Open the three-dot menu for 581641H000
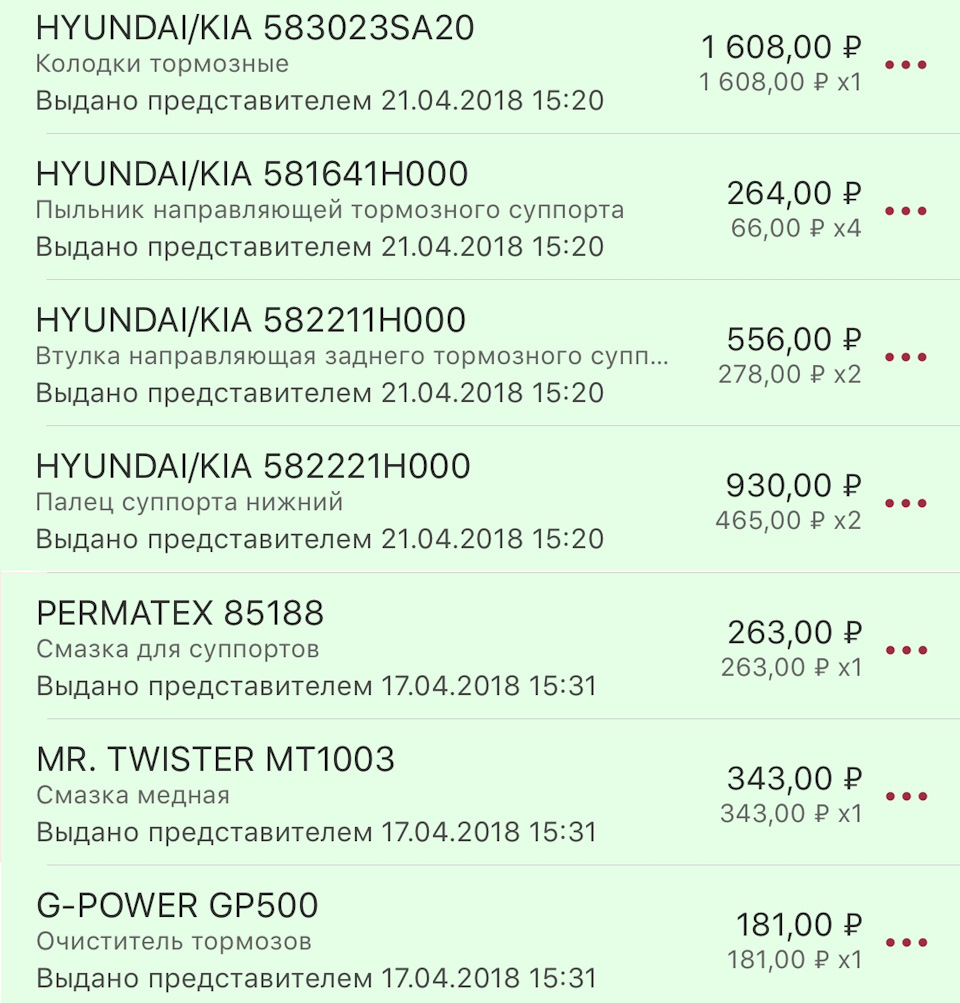Screen dimensions: 960x1003 [906, 211]
